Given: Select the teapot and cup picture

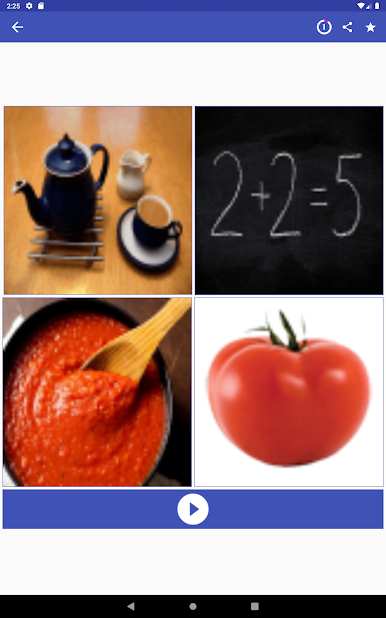Looking at the screenshot, I should click(98, 200).
